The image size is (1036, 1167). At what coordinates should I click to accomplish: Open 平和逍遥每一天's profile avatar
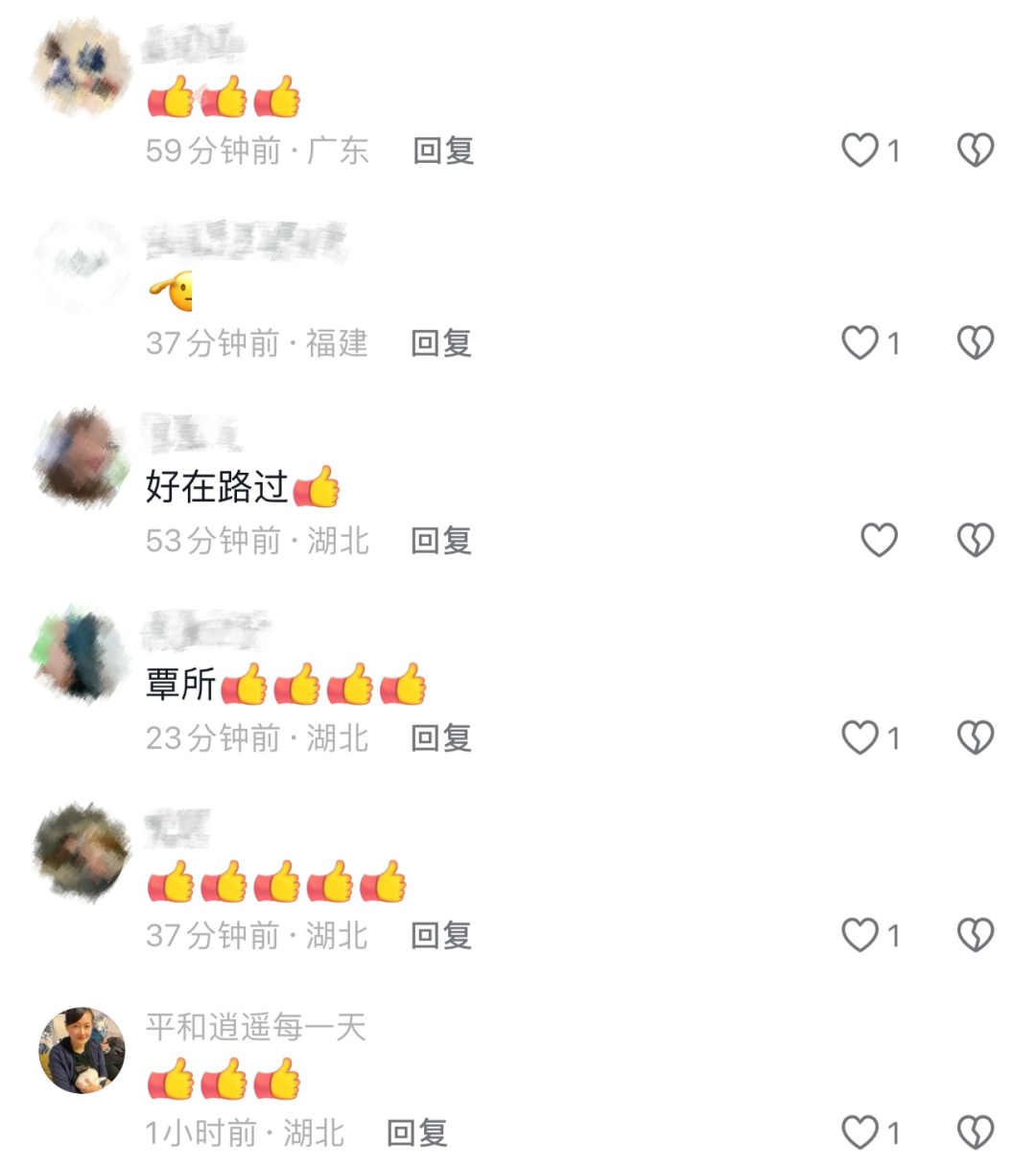(x=82, y=1050)
